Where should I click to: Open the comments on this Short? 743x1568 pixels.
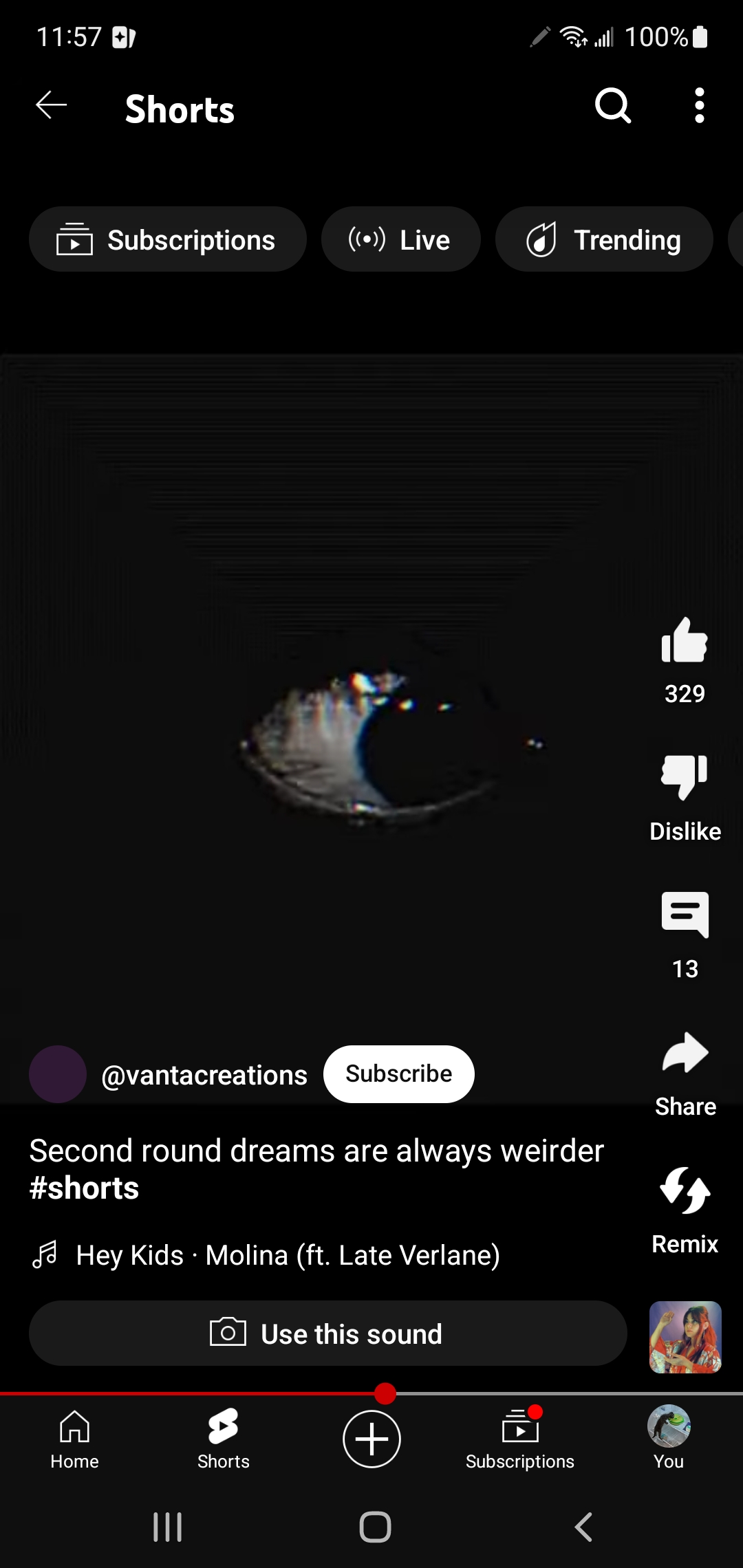[685, 916]
